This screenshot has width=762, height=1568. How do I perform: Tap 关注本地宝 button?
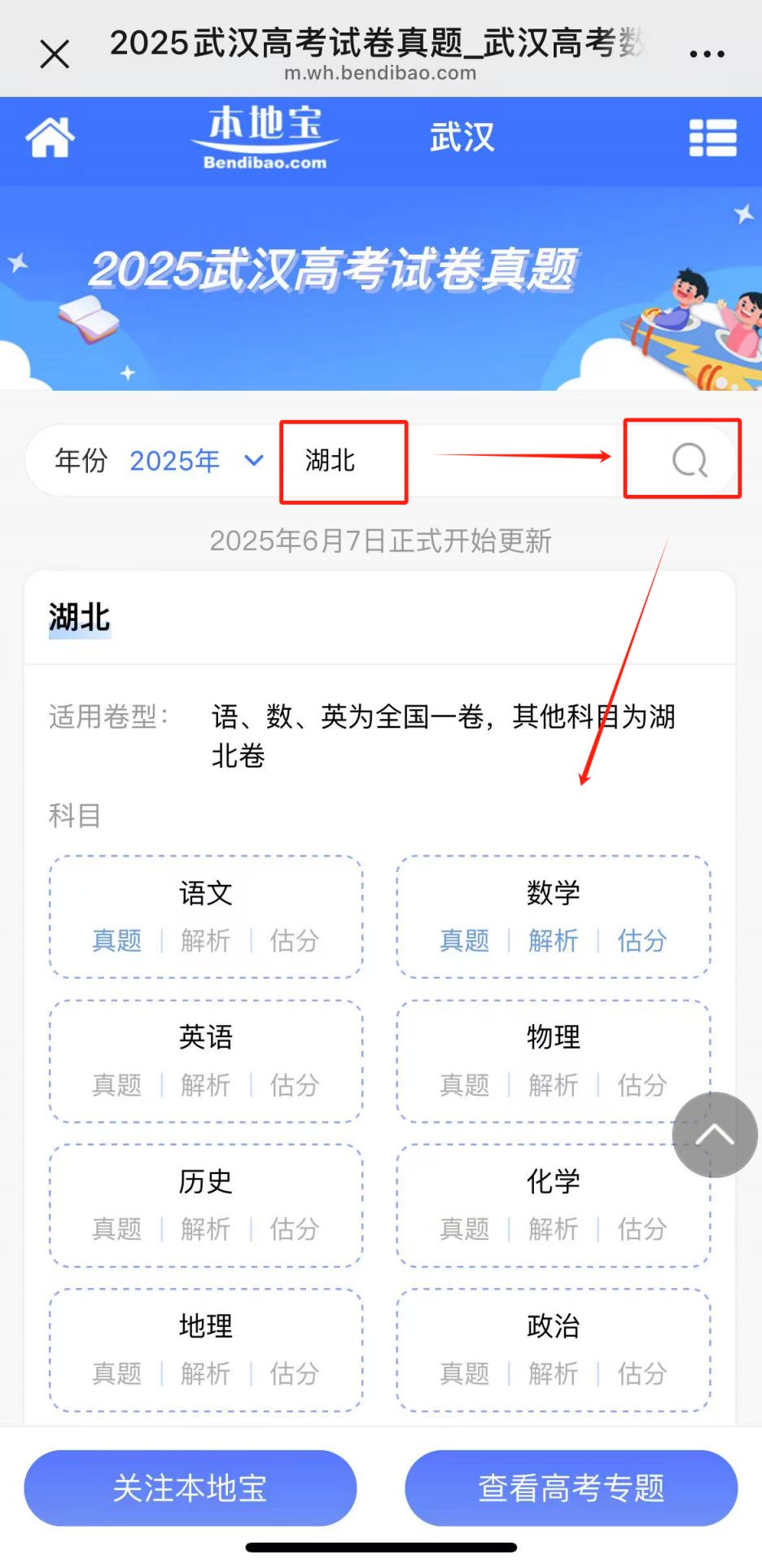(190, 1487)
